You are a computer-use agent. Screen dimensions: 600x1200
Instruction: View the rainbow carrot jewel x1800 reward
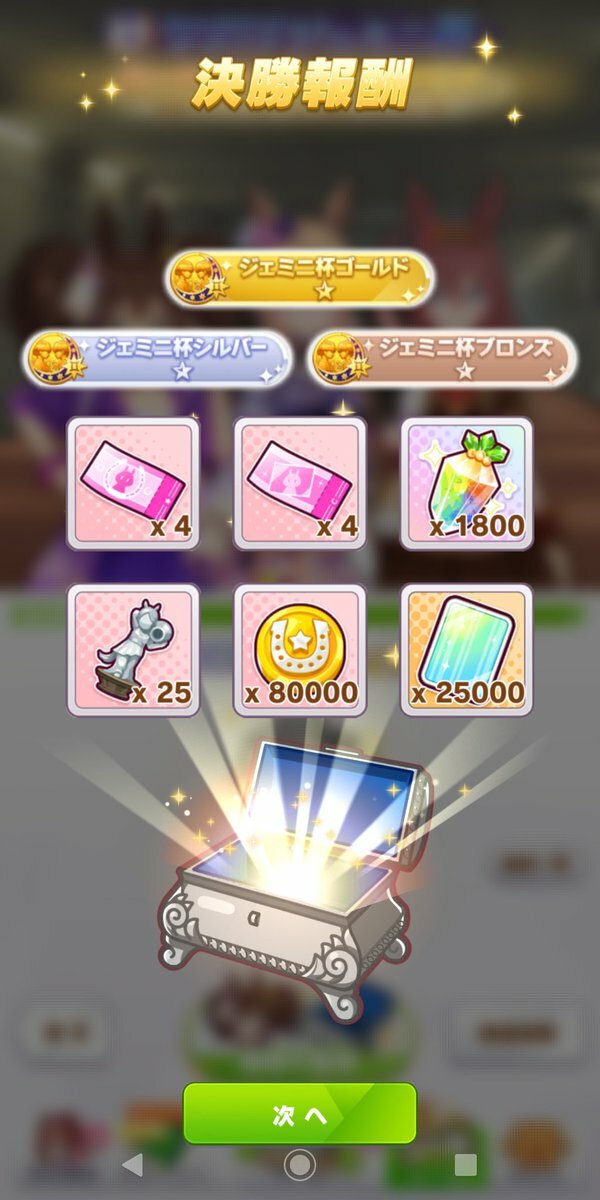coord(466,483)
